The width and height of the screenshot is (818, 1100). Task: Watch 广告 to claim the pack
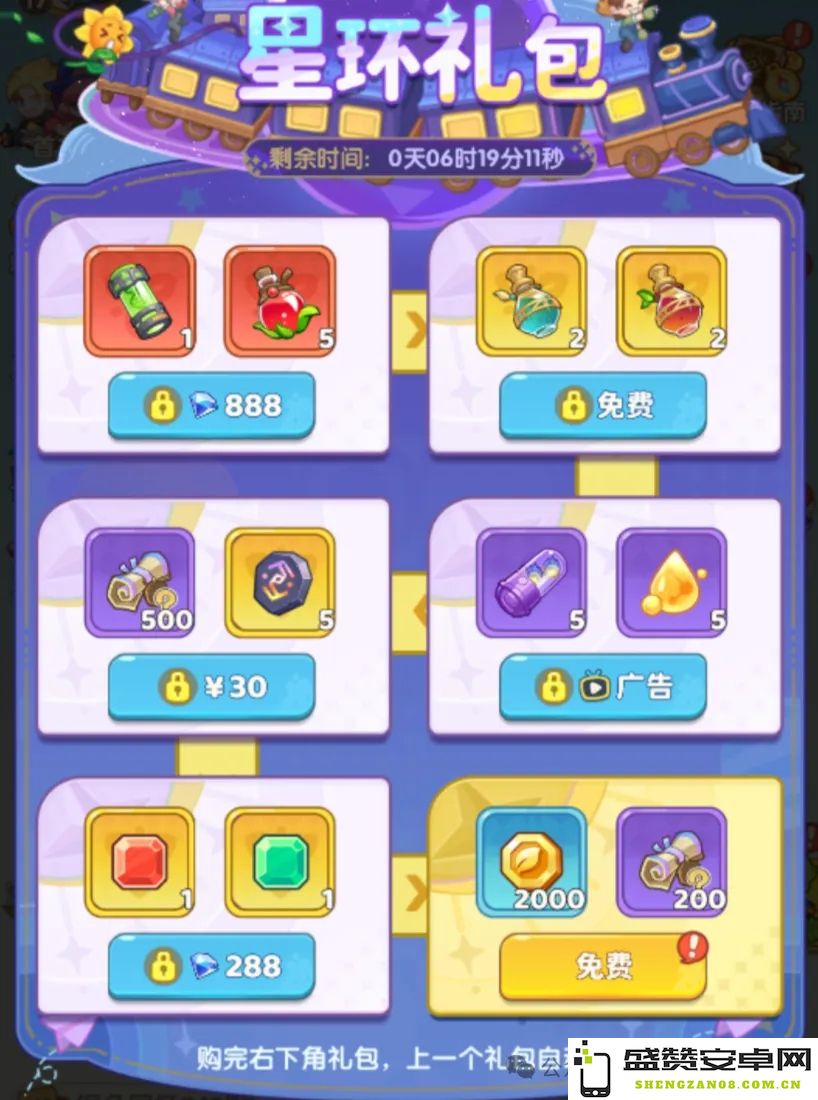[x=603, y=686]
